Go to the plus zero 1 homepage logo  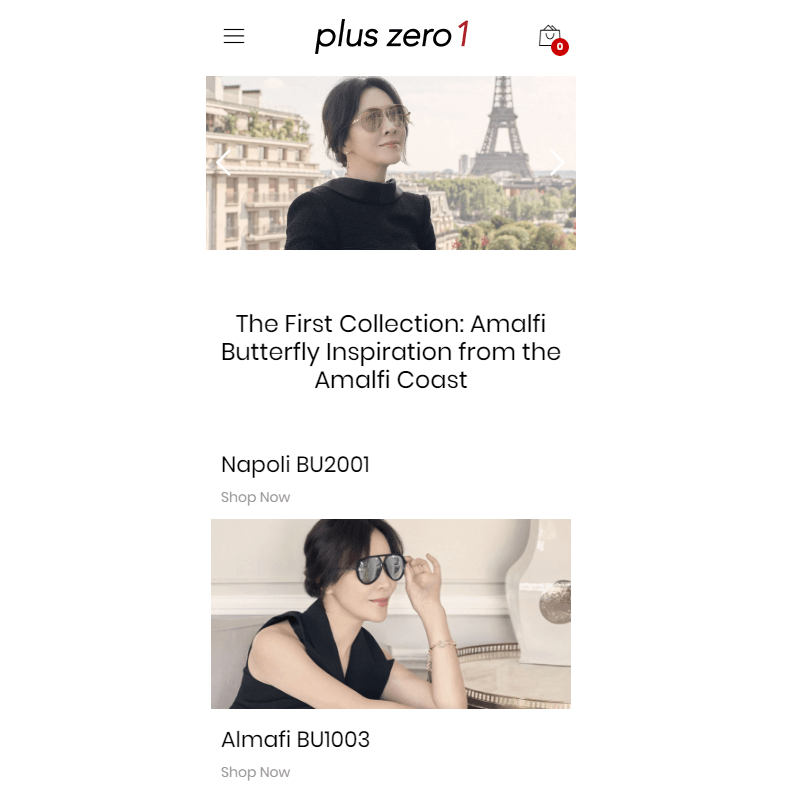coord(391,36)
